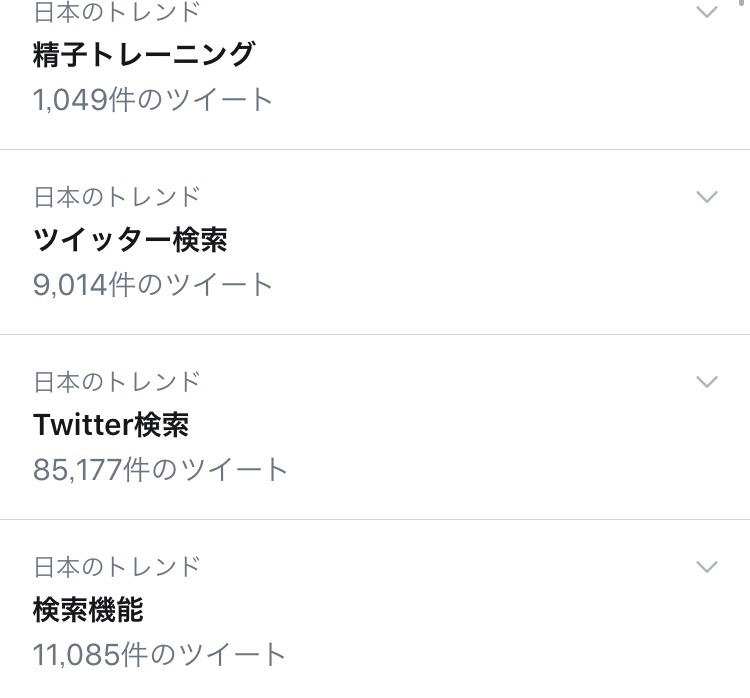Image resolution: width=750 pixels, height=698 pixels.
Task: Open the Twitter検索 trend
Action: pos(111,426)
